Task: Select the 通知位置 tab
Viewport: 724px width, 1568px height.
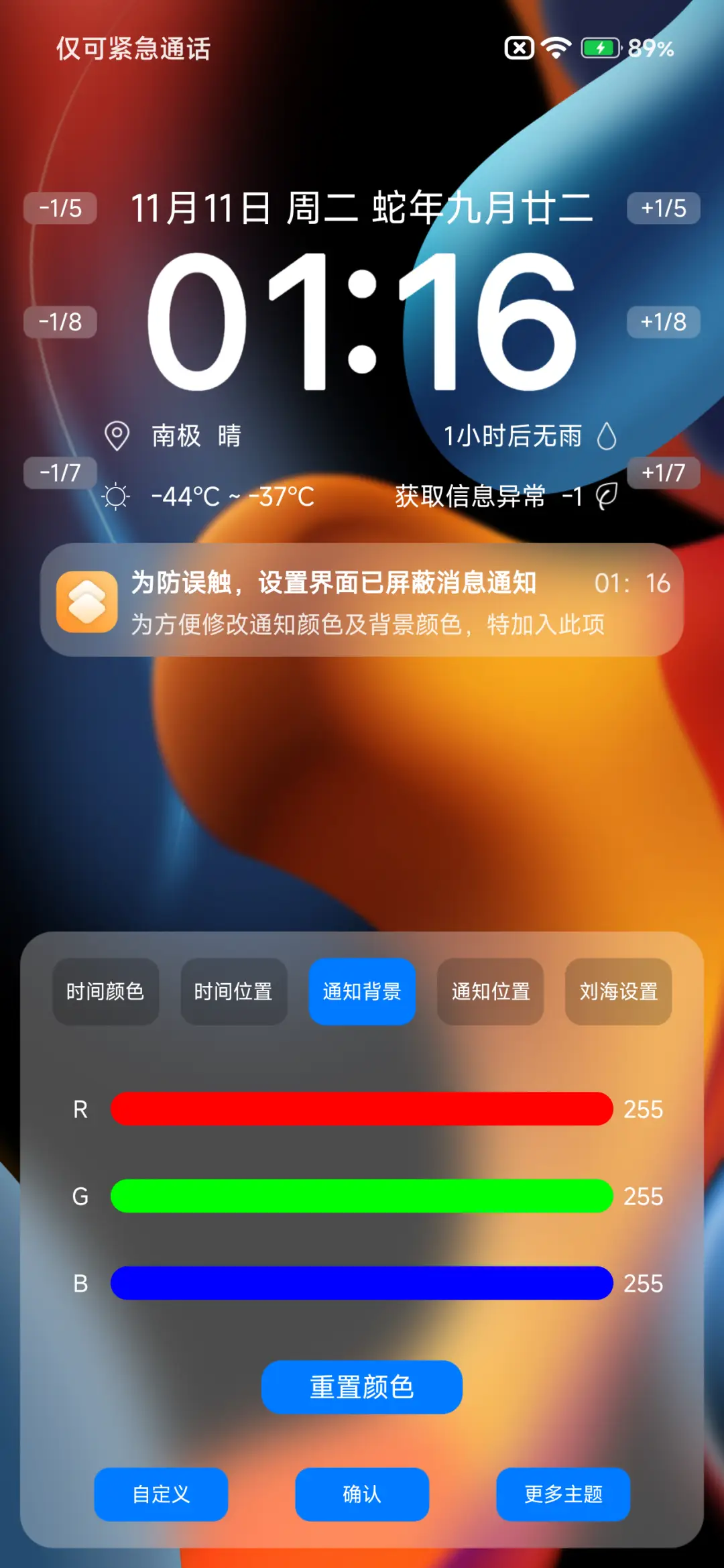Action: pos(490,992)
